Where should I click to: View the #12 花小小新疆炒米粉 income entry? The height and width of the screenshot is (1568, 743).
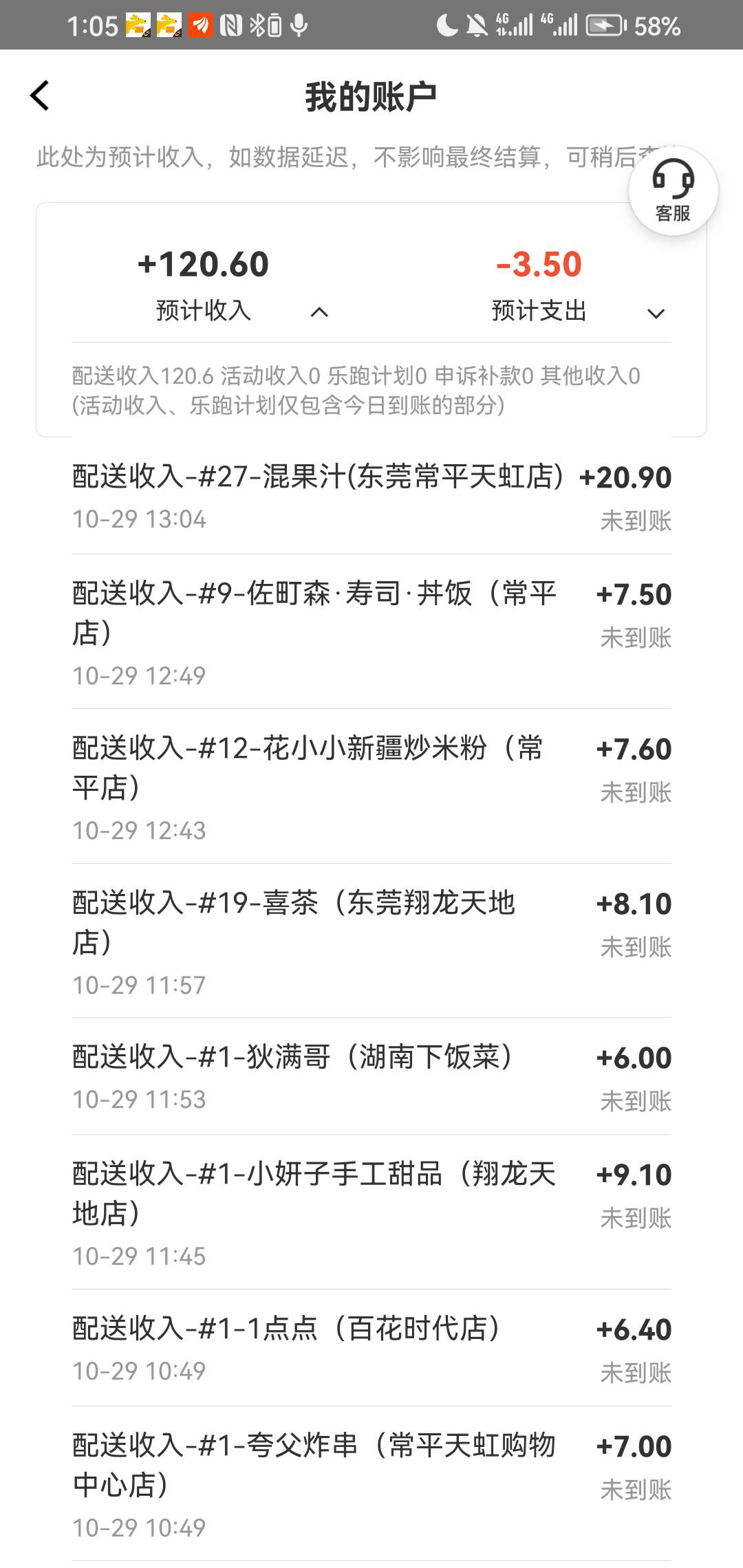(x=371, y=786)
